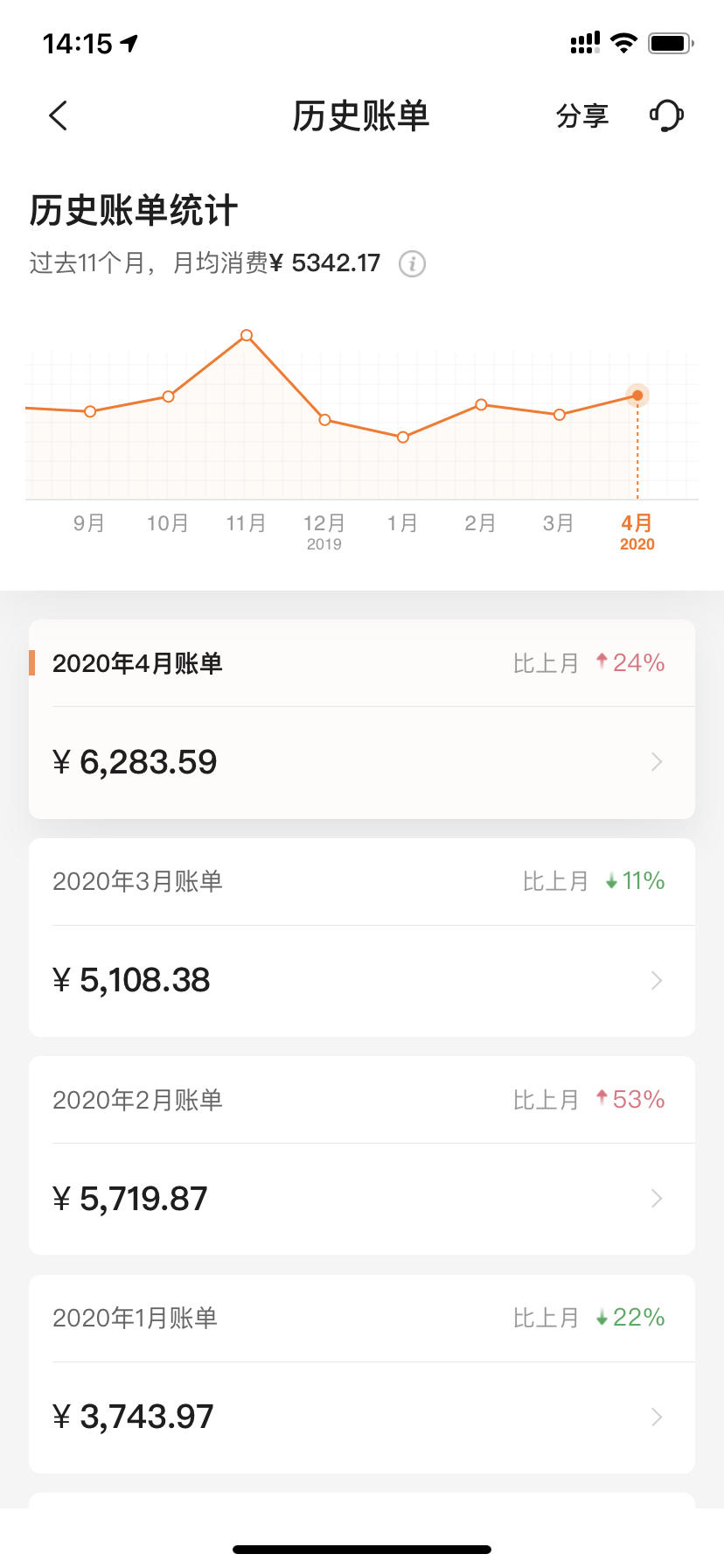Screen dimensions: 724x1568
Task: Open the info icon beside 月均消费
Action: (412, 263)
